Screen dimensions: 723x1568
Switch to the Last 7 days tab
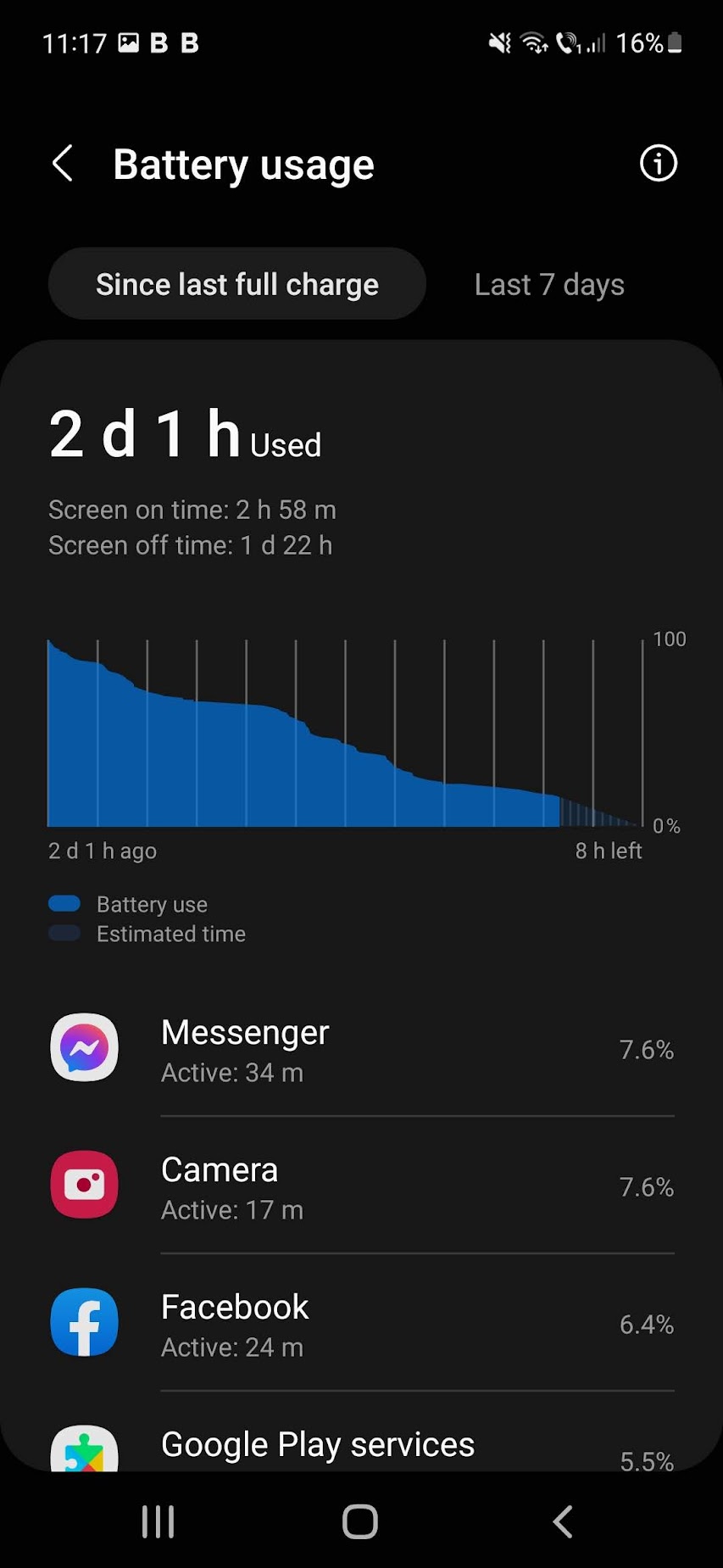tap(549, 284)
